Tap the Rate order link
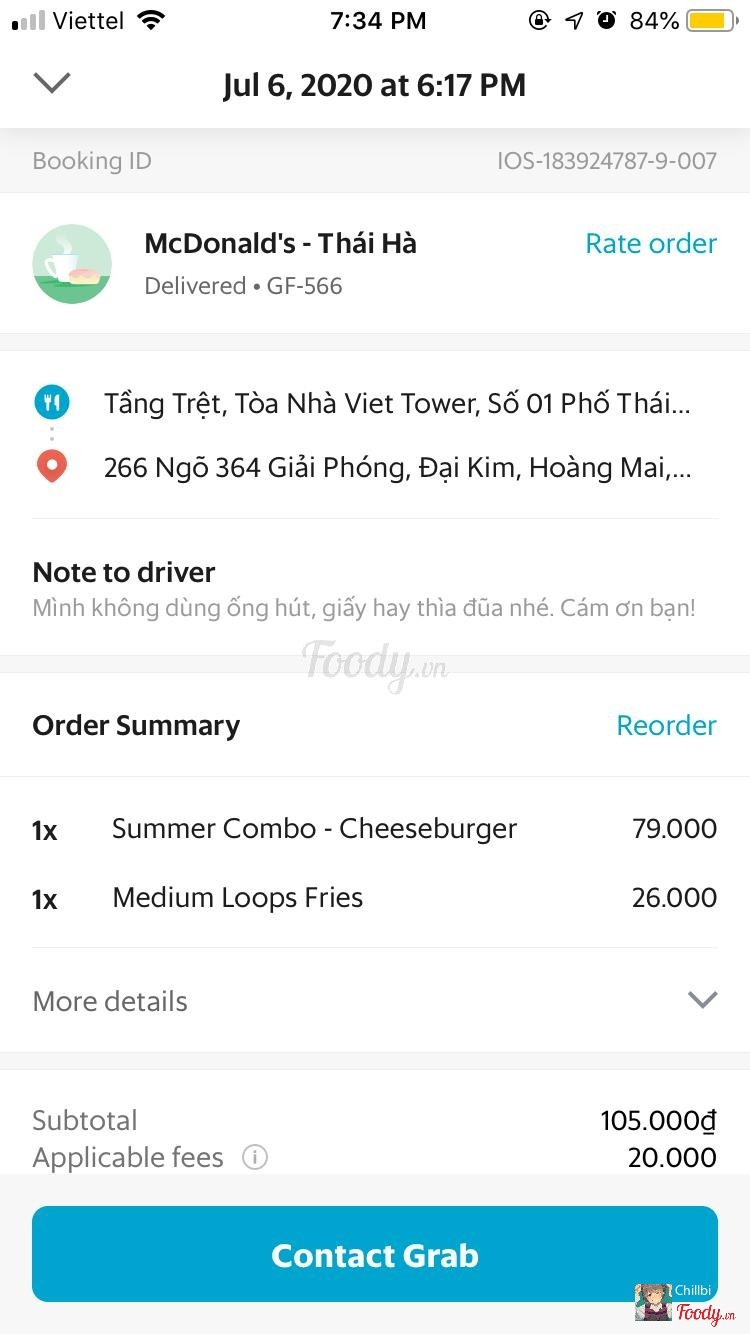The width and height of the screenshot is (750, 1334). pos(651,244)
